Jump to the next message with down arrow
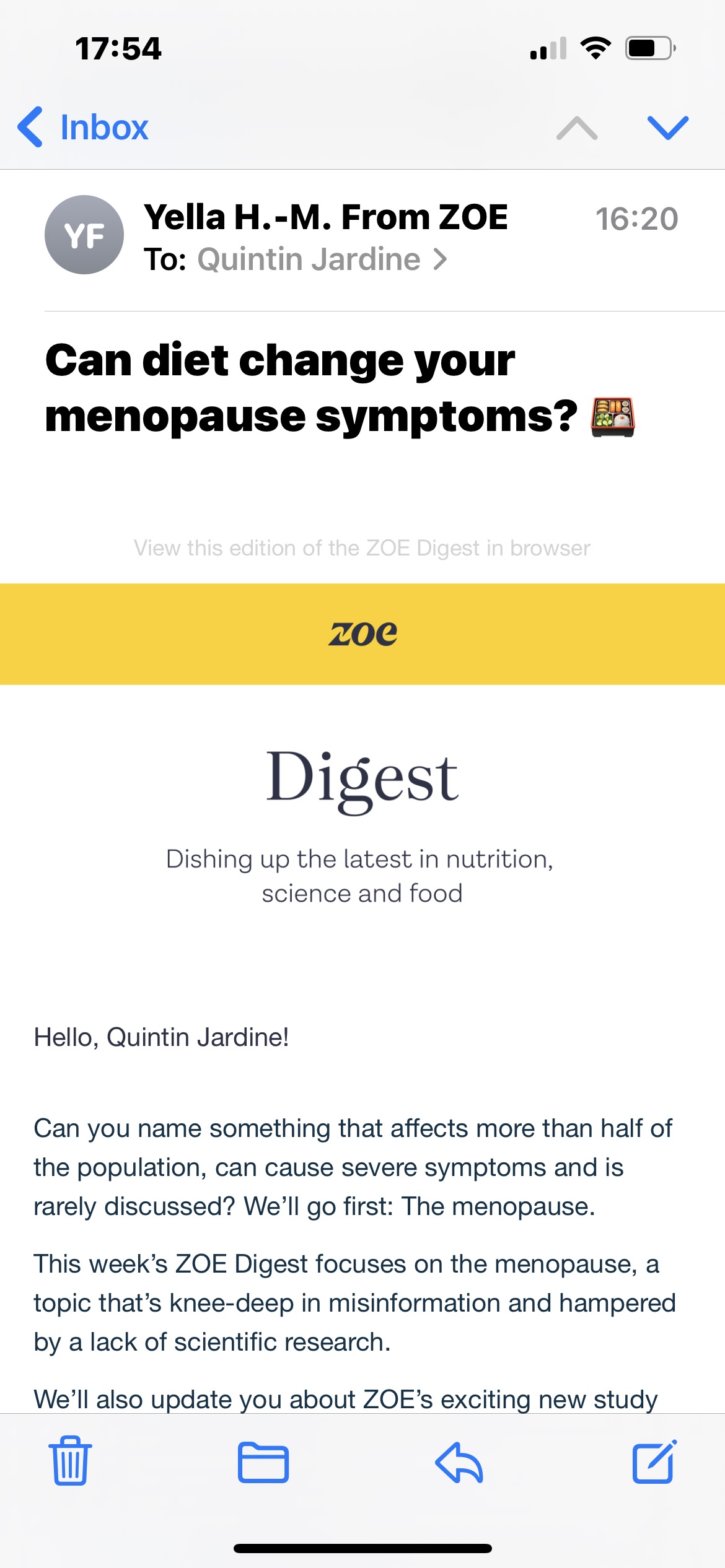 [x=667, y=128]
